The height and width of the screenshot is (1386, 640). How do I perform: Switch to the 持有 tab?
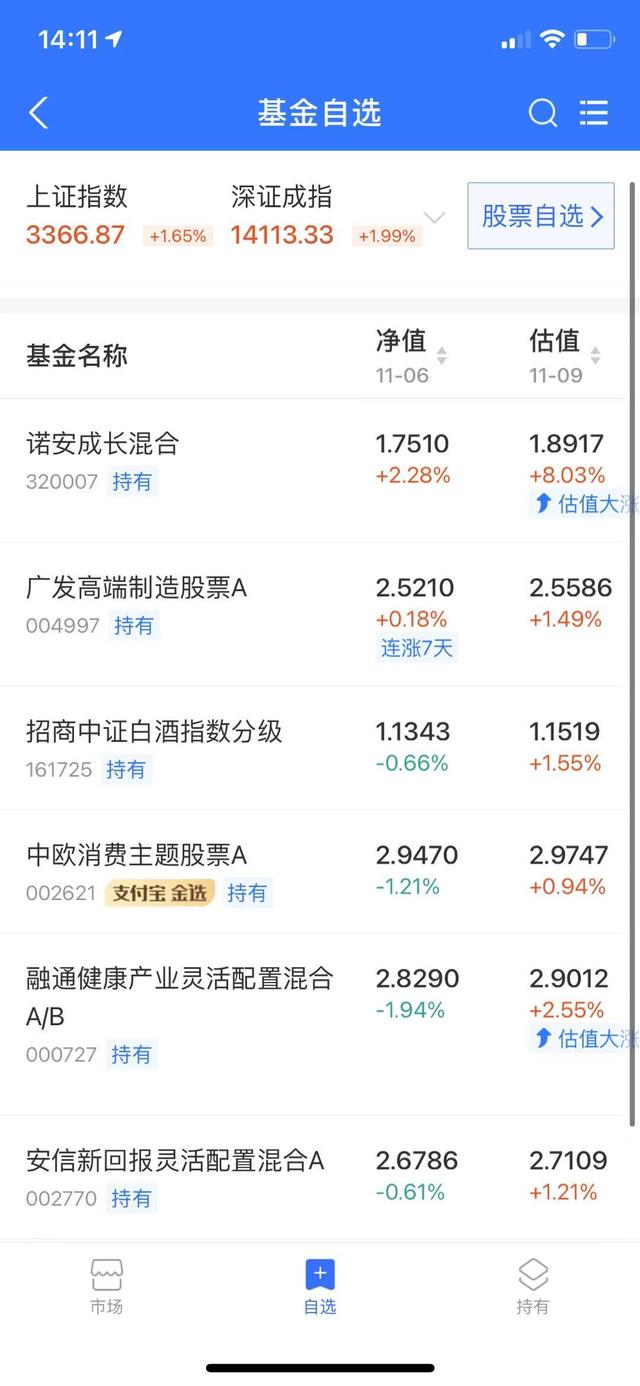(x=533, y=1286)
